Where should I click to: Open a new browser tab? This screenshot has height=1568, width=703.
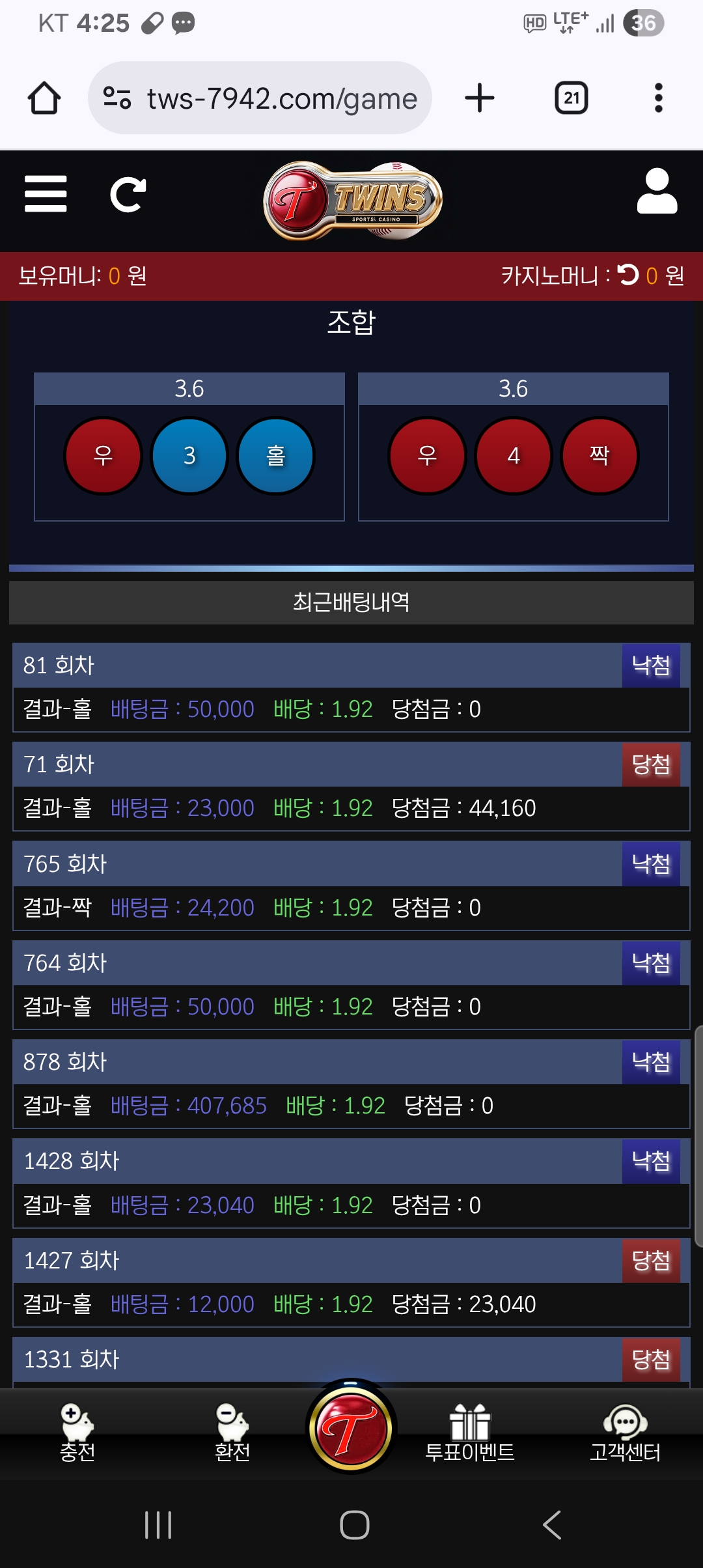tap(480, 98)
